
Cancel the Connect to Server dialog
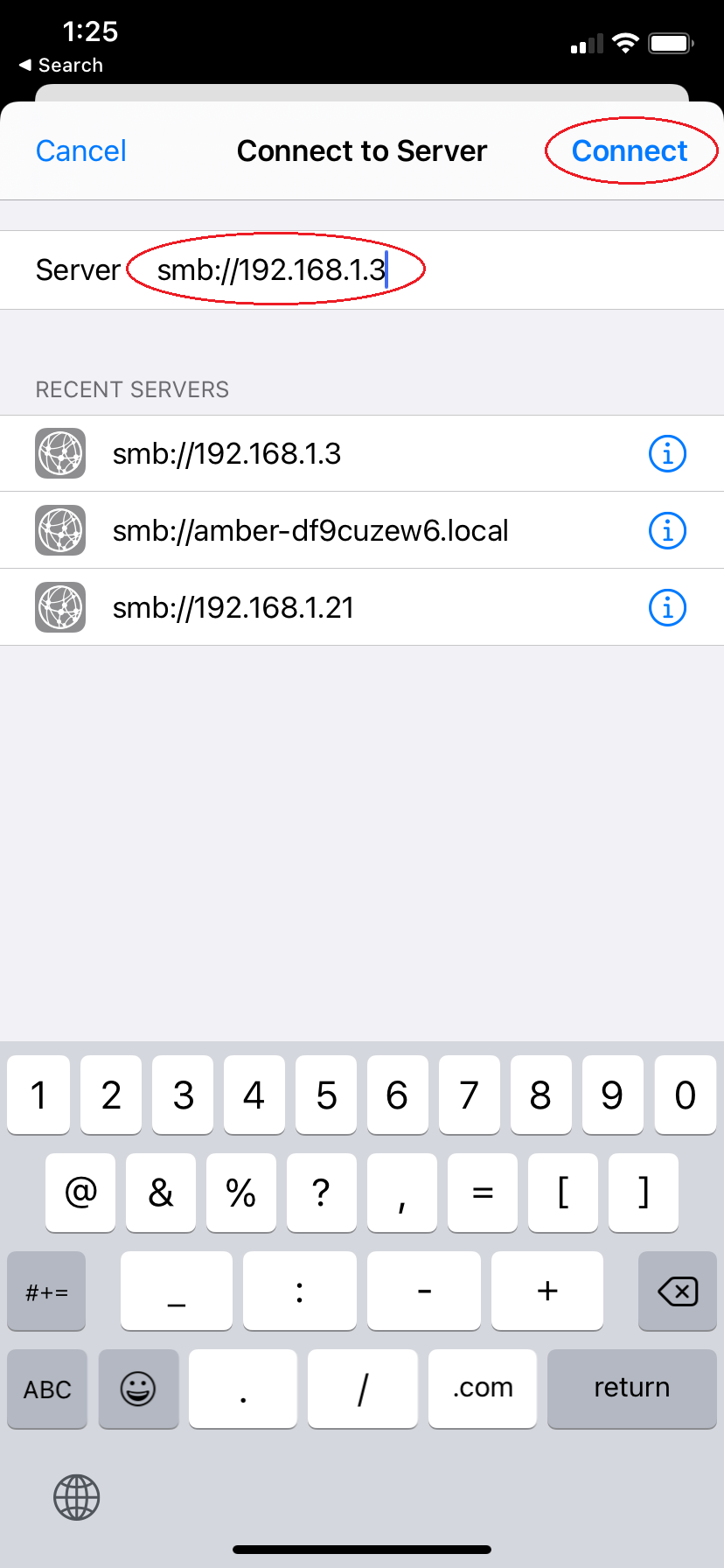[81, 151]
